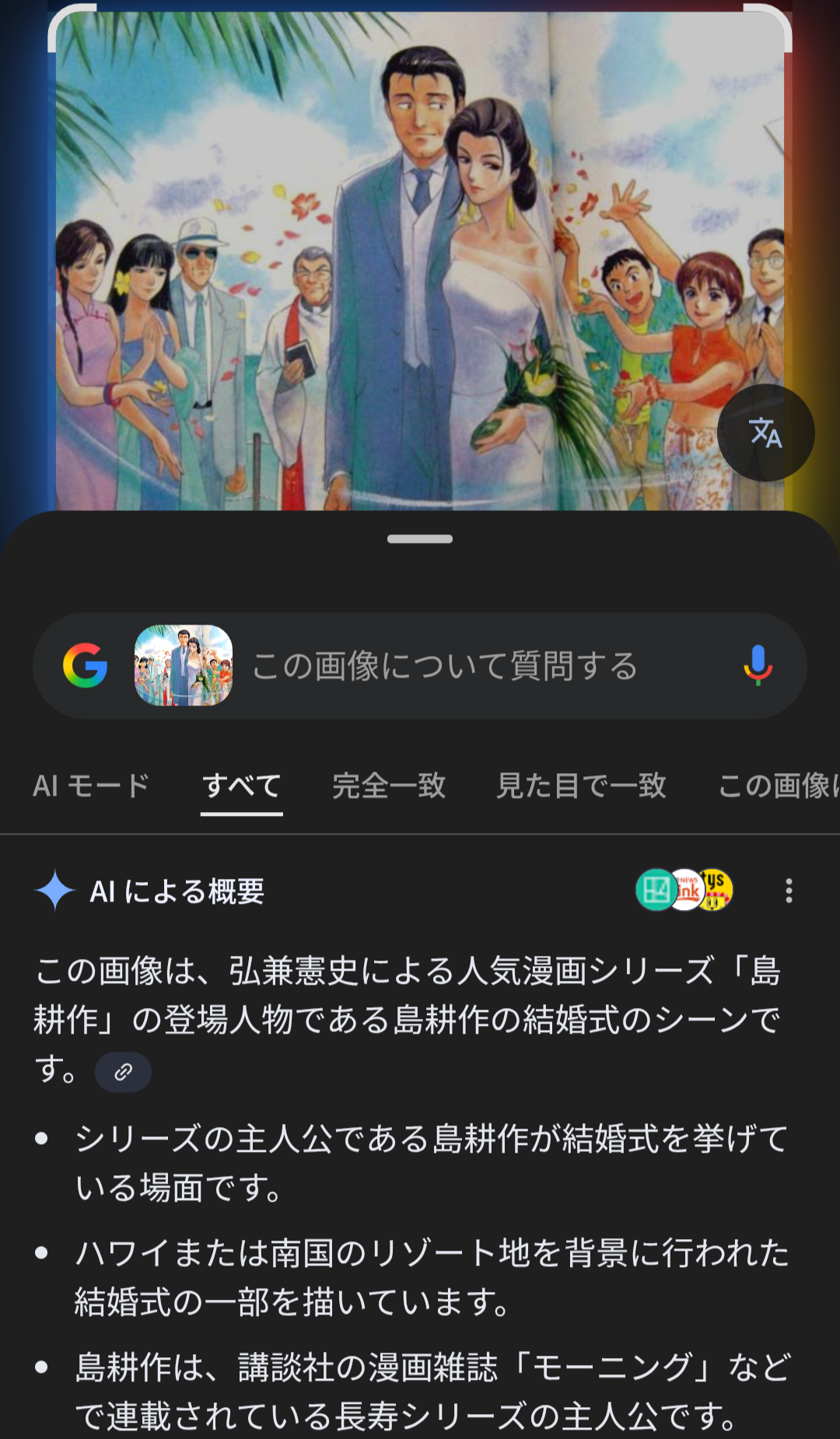Tap the sheet drag handle
The width and height of the screenshot is (840, 1439).
coord(420,538)
